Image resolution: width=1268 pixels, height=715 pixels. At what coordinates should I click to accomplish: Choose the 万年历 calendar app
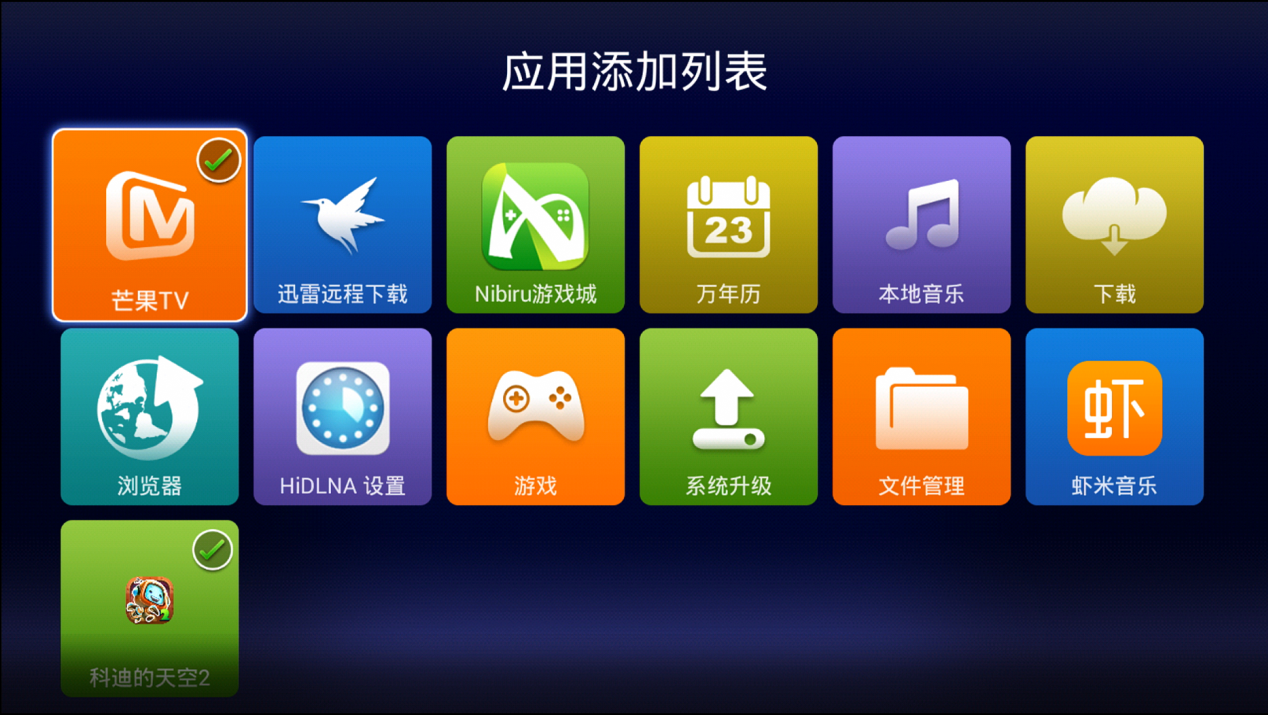coord(728,225)
